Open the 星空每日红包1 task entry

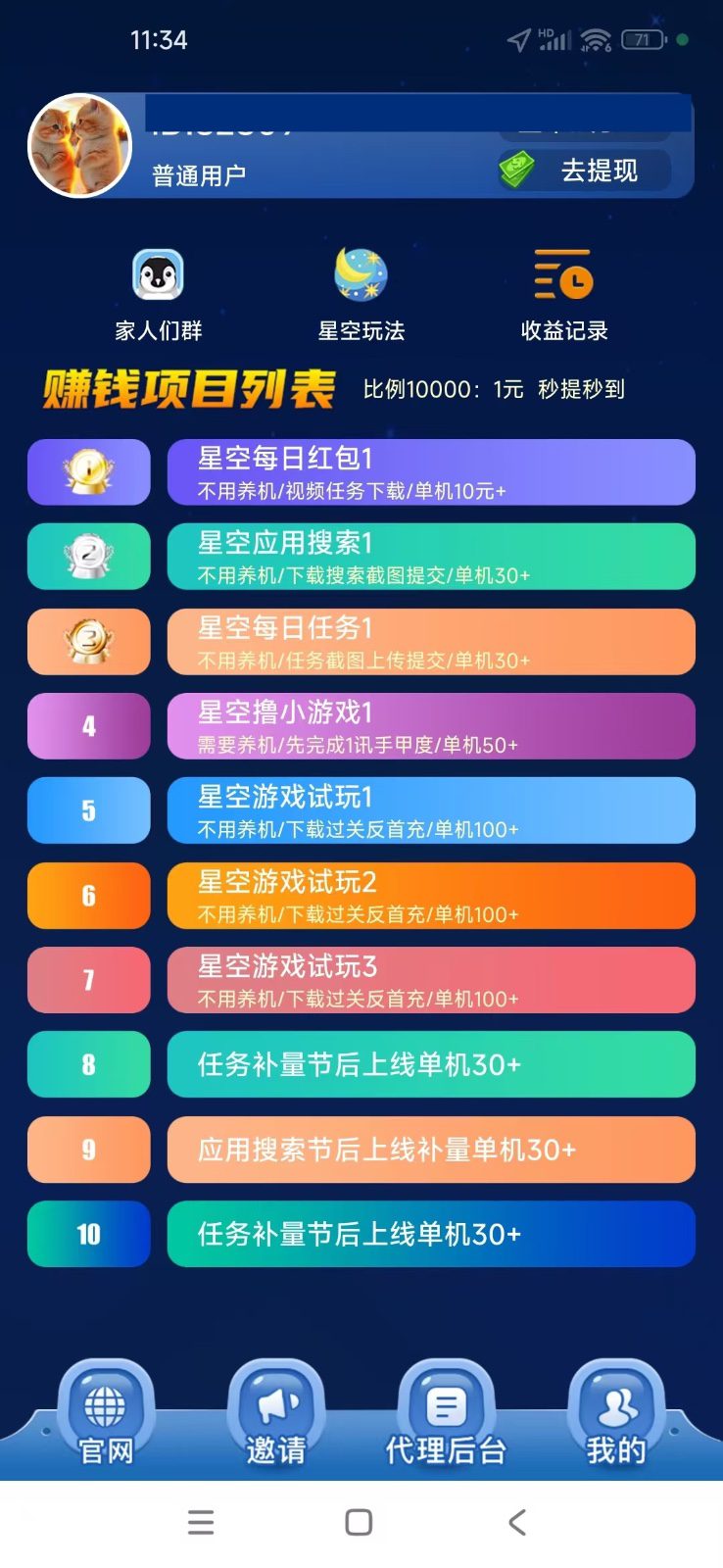click(431, 471)
